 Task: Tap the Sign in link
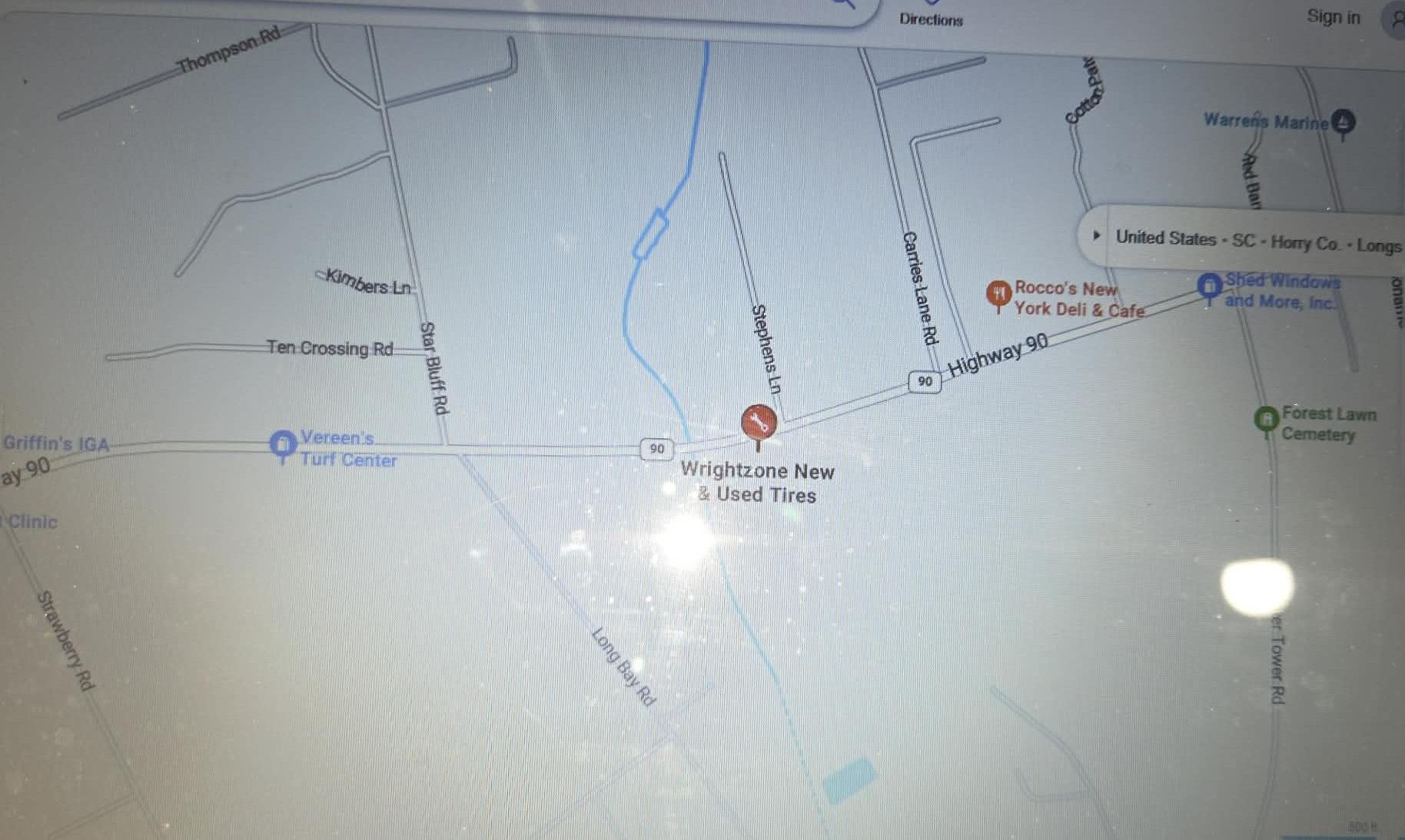1333,17
